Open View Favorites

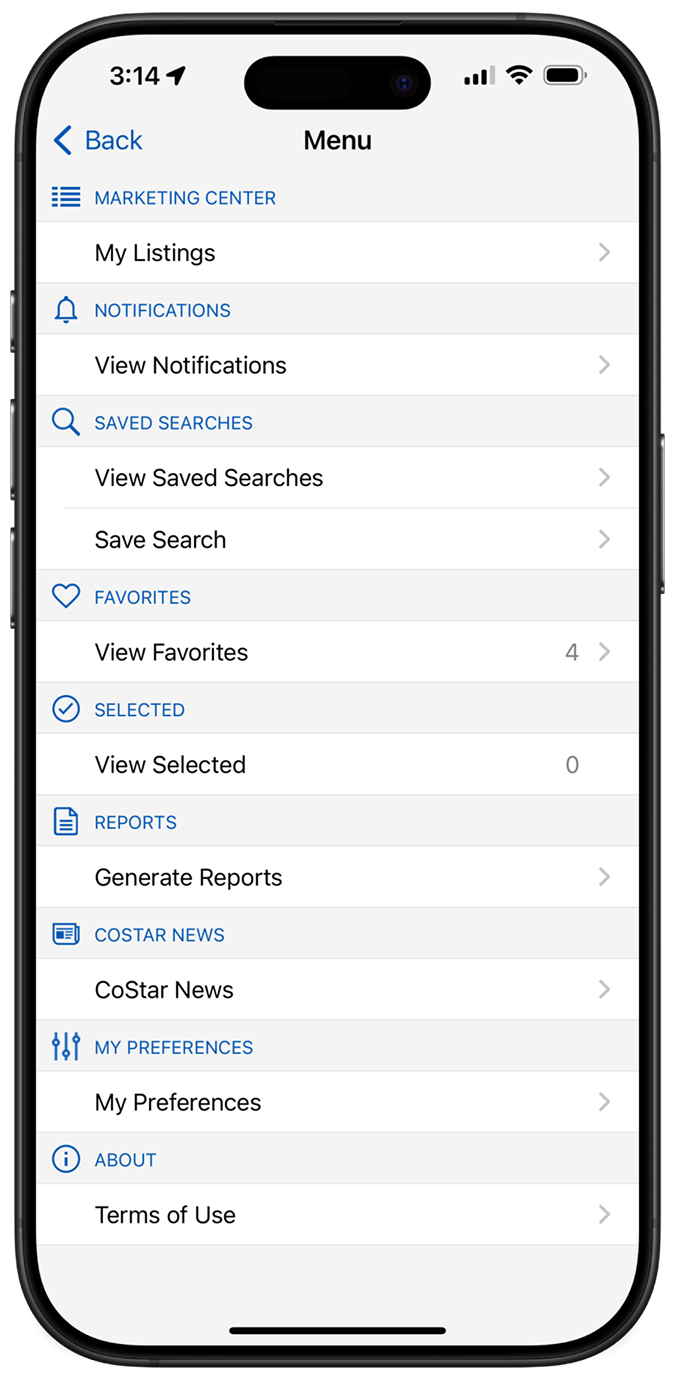coord(337,652)
